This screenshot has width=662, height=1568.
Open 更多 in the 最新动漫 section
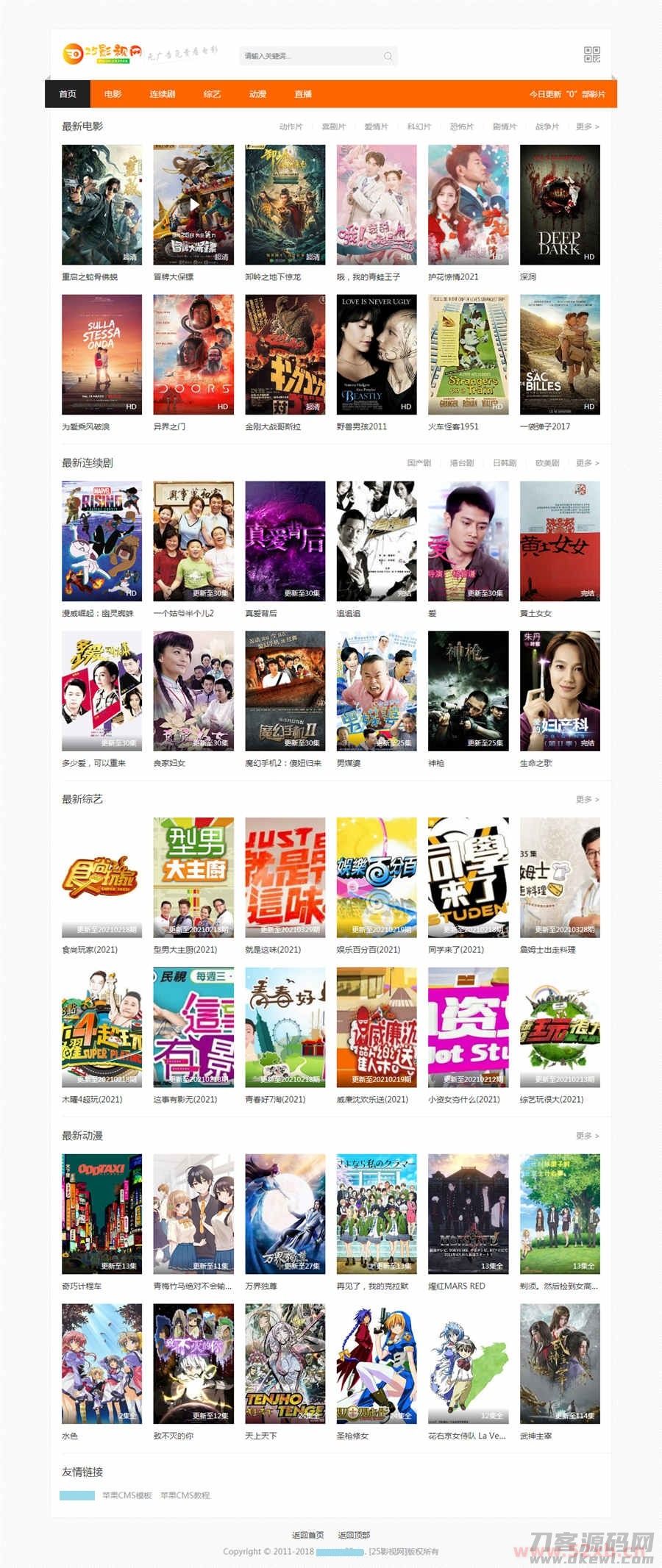pos(587,1136)
